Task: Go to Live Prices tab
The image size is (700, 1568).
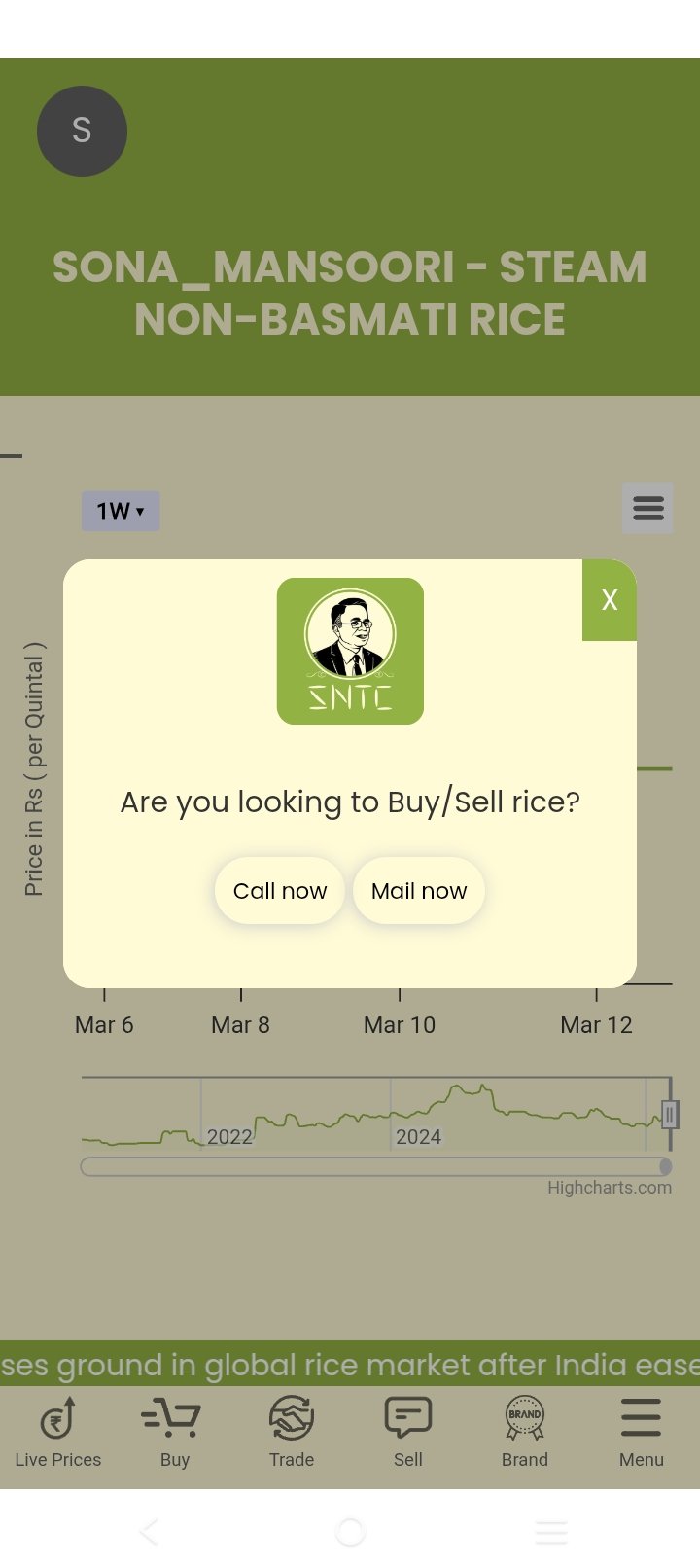Action: [58, 1432]
